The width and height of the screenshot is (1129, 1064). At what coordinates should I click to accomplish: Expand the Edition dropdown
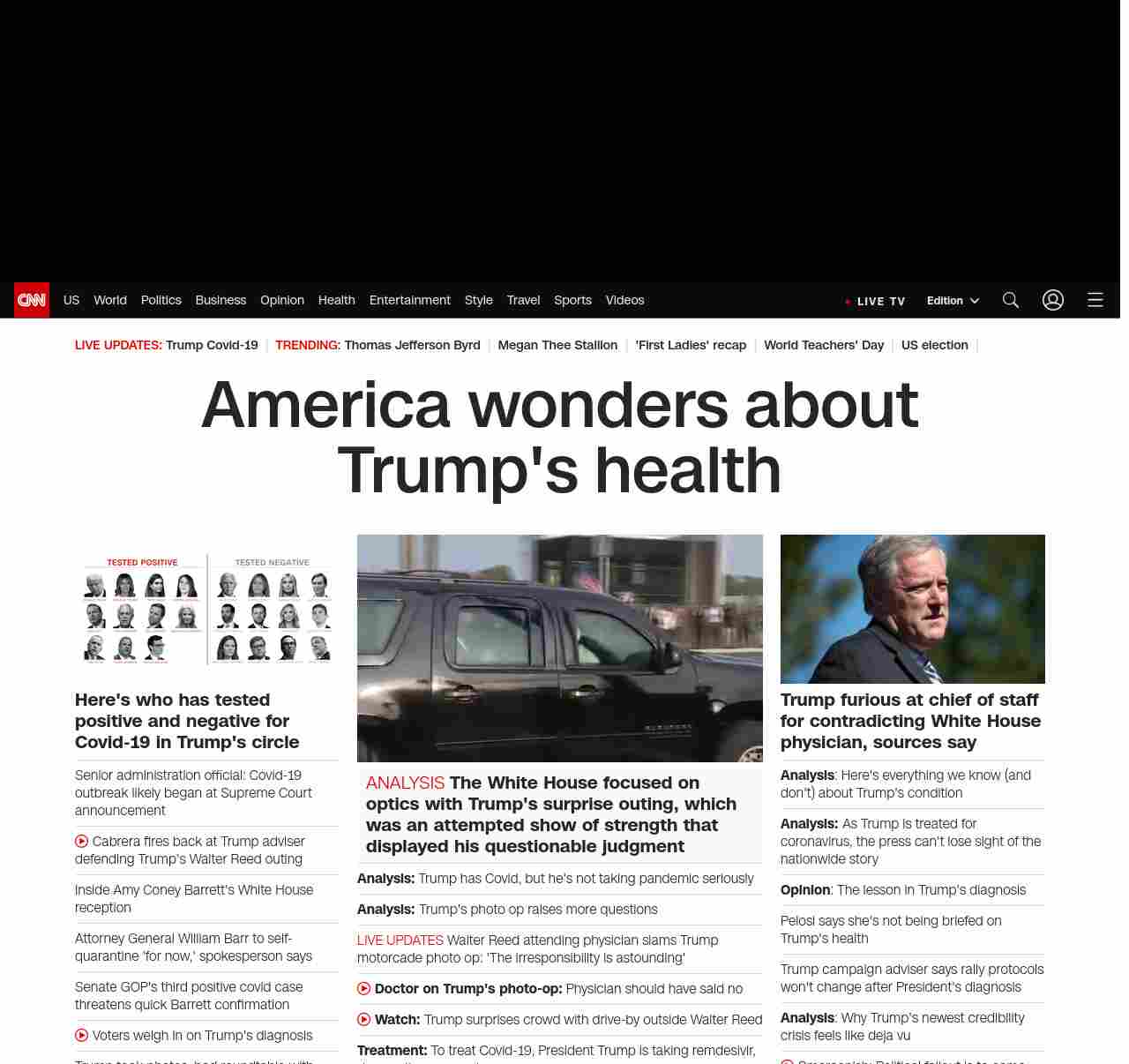coord(953,301)
